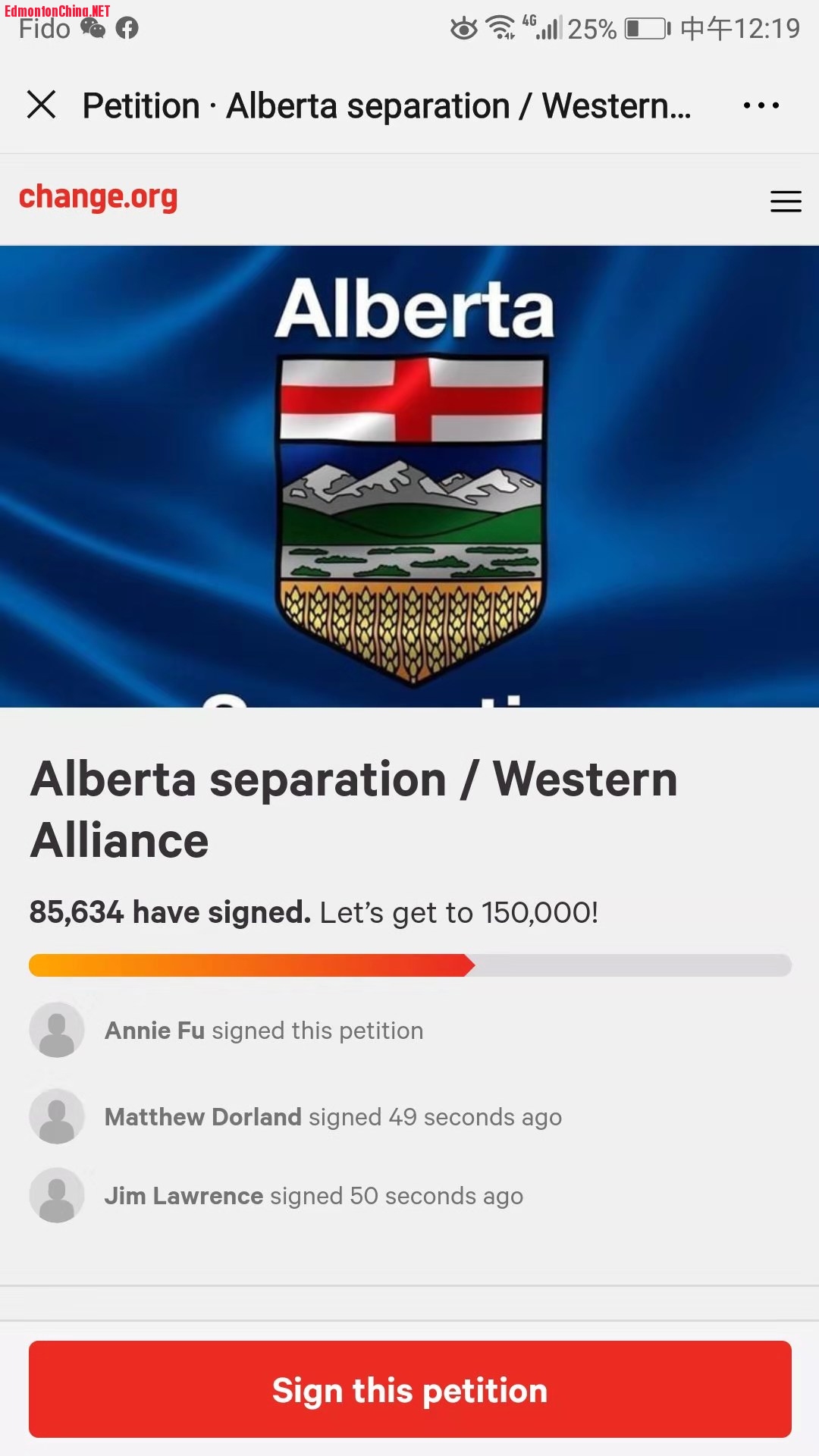819x1456 pixels.
Task: Open the change.org hamburger menu
Action: pyautogui.click(x=786, y=201)
